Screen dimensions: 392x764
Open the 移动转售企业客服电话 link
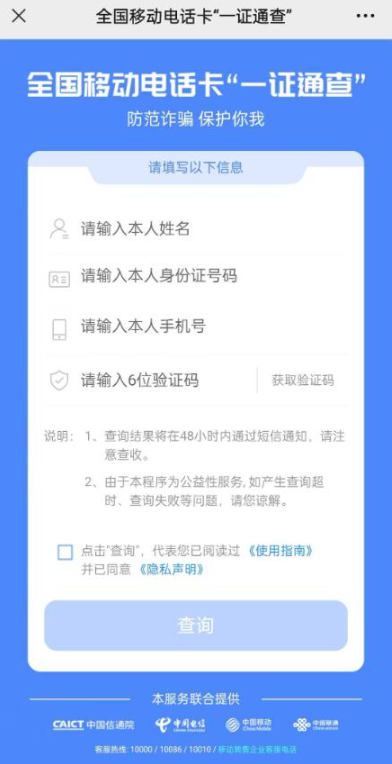257,749
